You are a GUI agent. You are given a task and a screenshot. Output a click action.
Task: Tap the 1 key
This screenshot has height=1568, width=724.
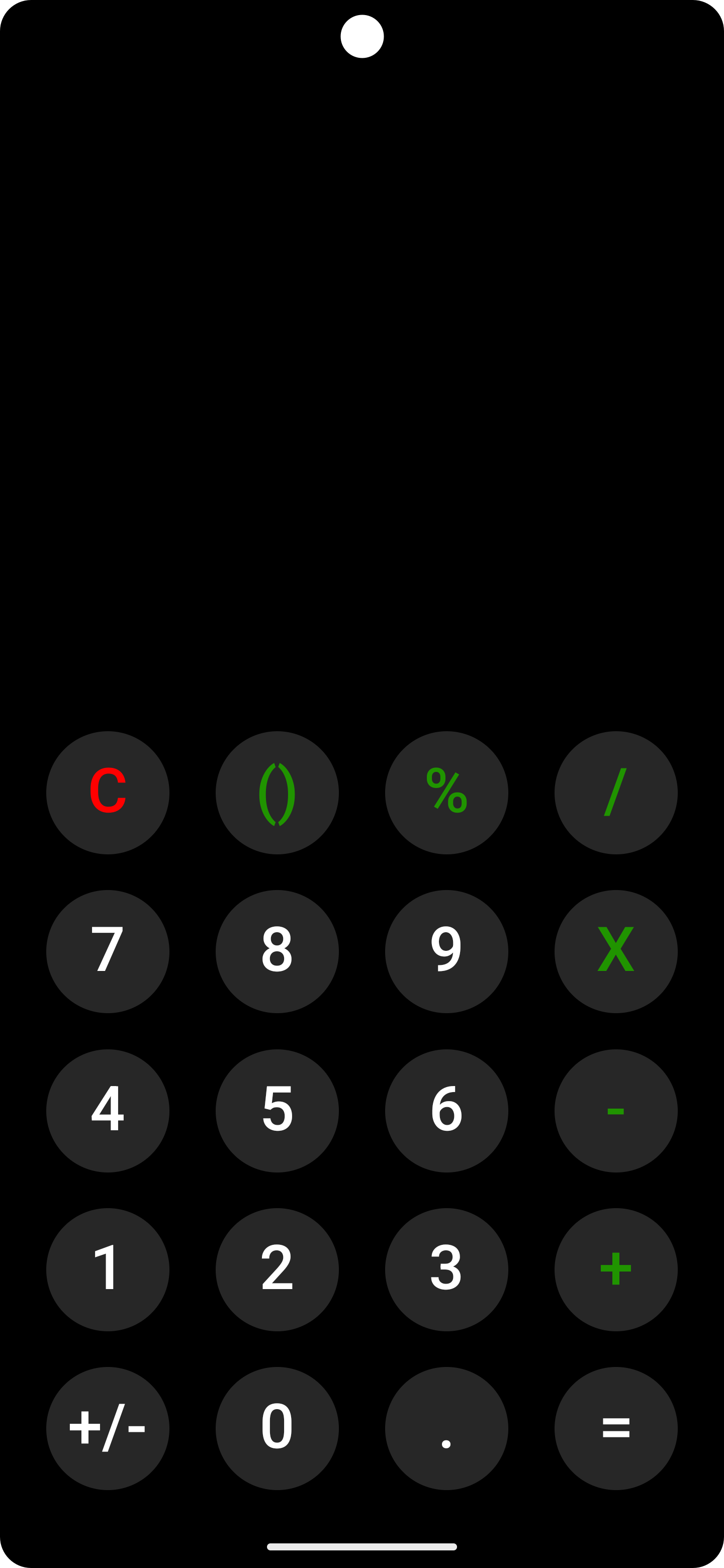pos(108,1270)
